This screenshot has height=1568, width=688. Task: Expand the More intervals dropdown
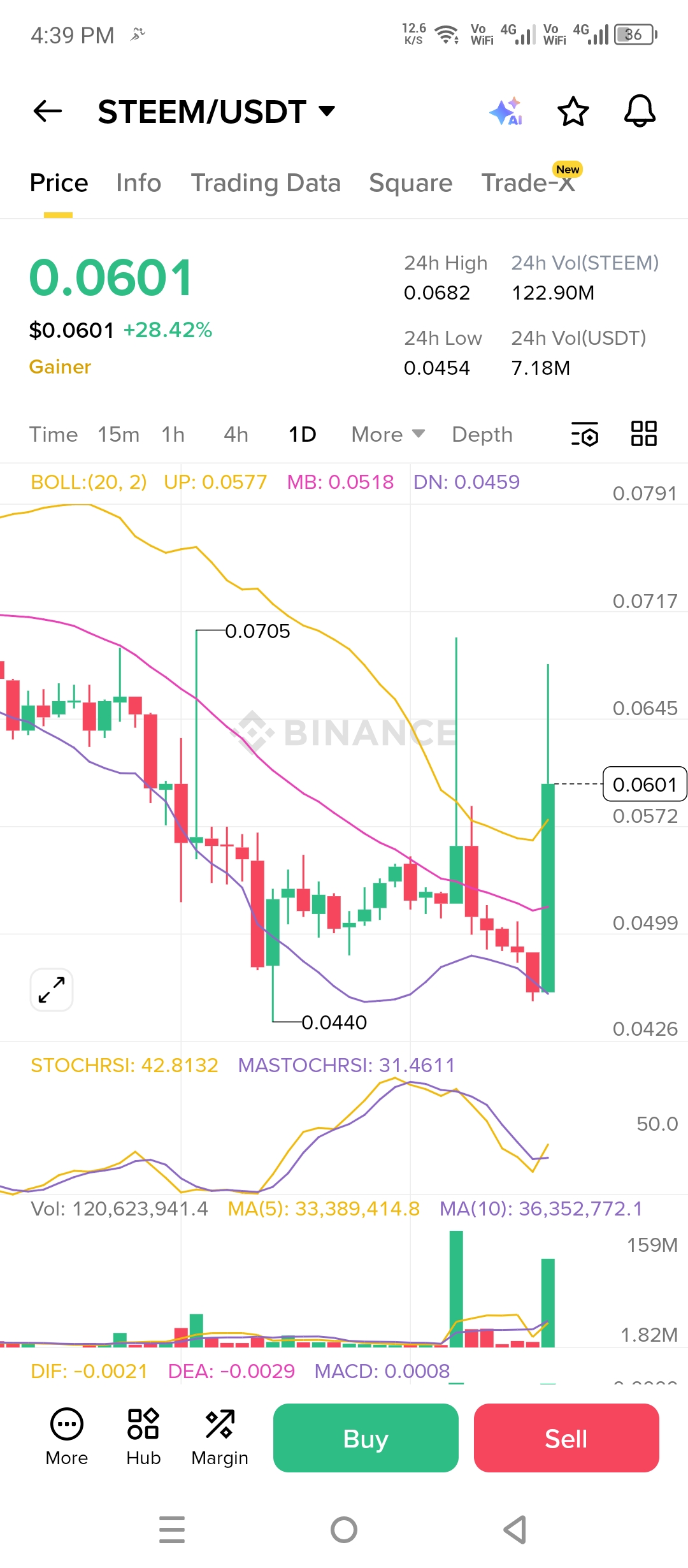[x=387, y=435]
